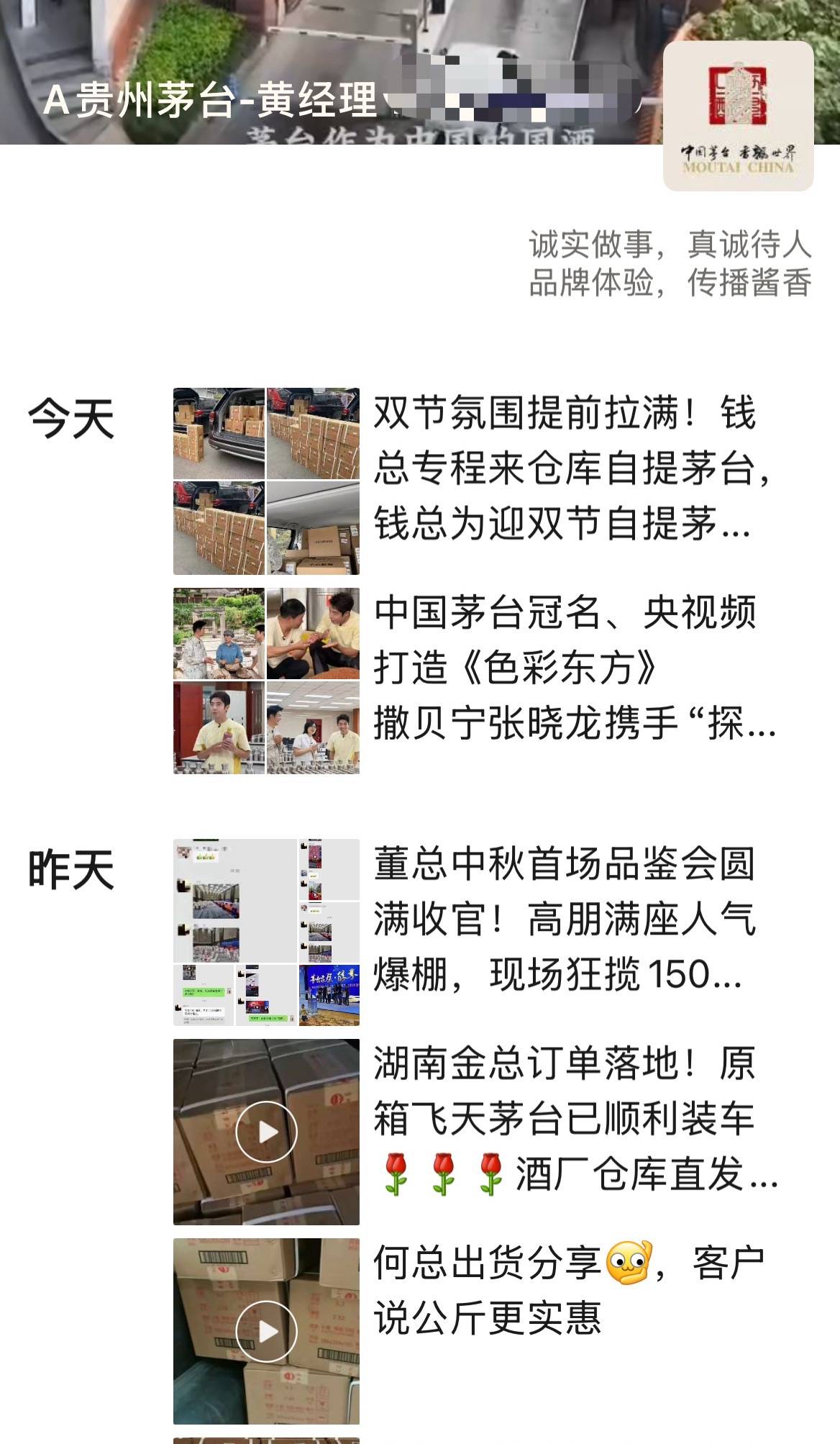
Task: View the 品鉴会 screenshot collage
Action: (266, 932)
